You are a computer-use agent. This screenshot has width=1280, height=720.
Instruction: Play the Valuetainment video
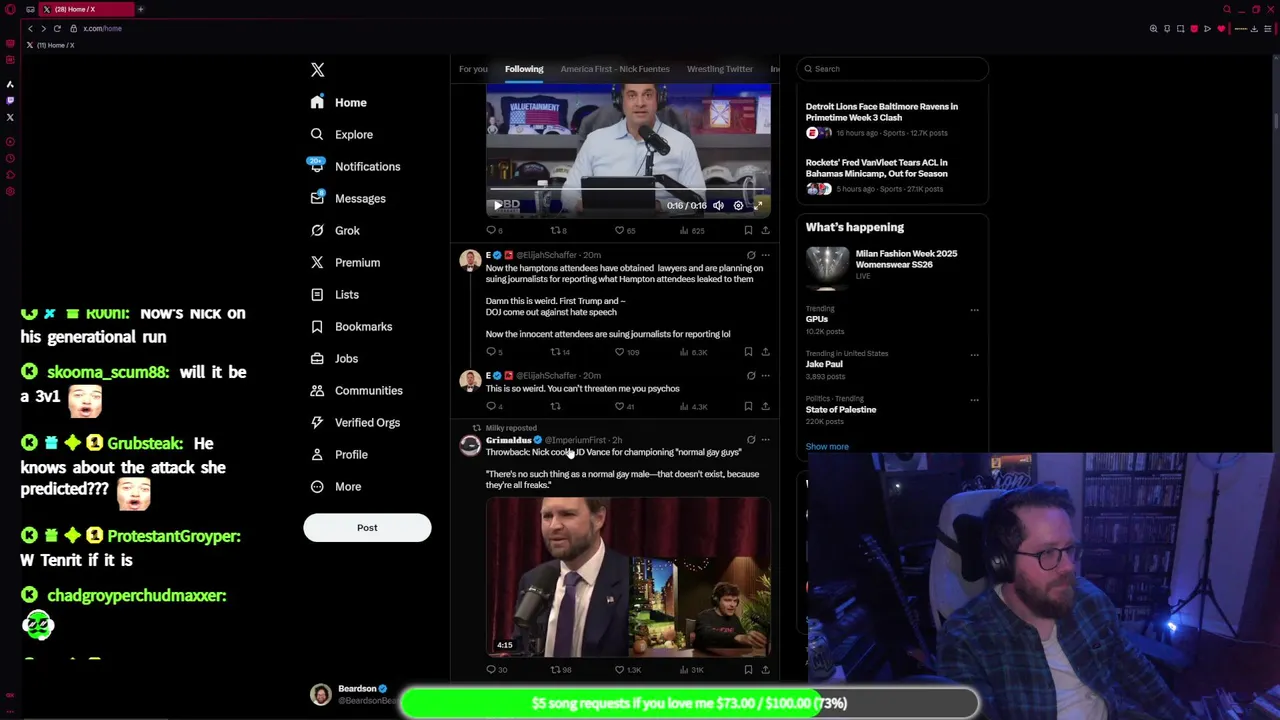click(x=498, y=205)
